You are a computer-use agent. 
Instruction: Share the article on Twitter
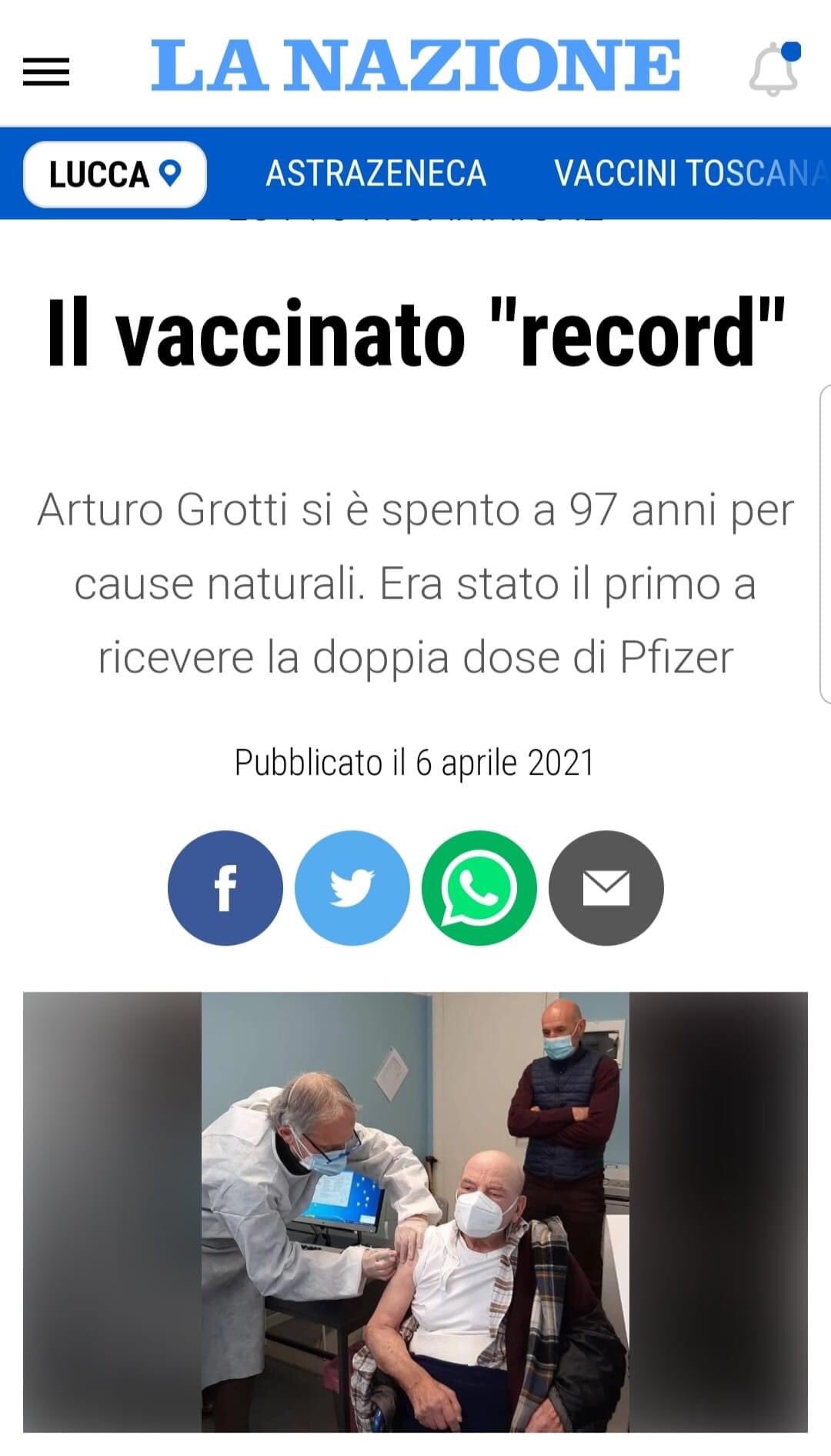[x=352, y=887]
